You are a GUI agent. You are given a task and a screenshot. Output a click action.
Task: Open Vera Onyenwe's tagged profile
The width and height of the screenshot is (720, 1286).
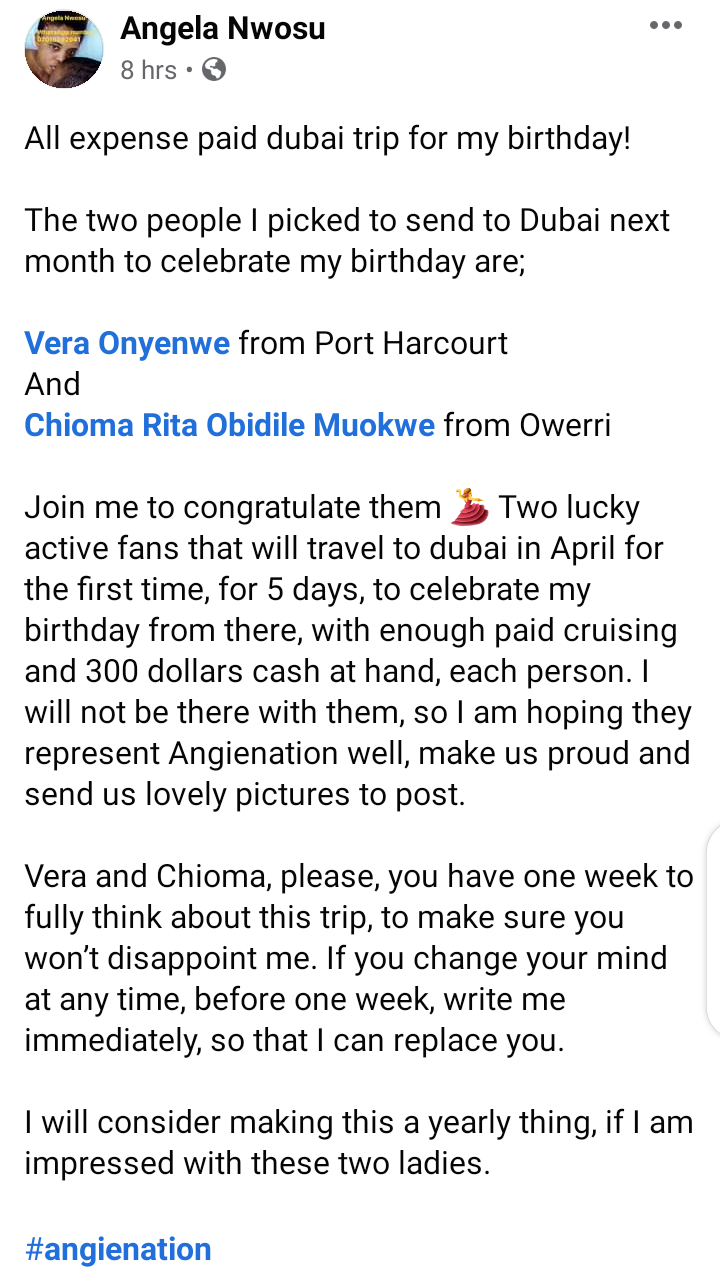click(127, 343)
